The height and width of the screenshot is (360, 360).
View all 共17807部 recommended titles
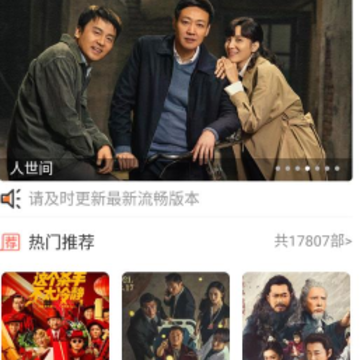click(x=313, y=241)
